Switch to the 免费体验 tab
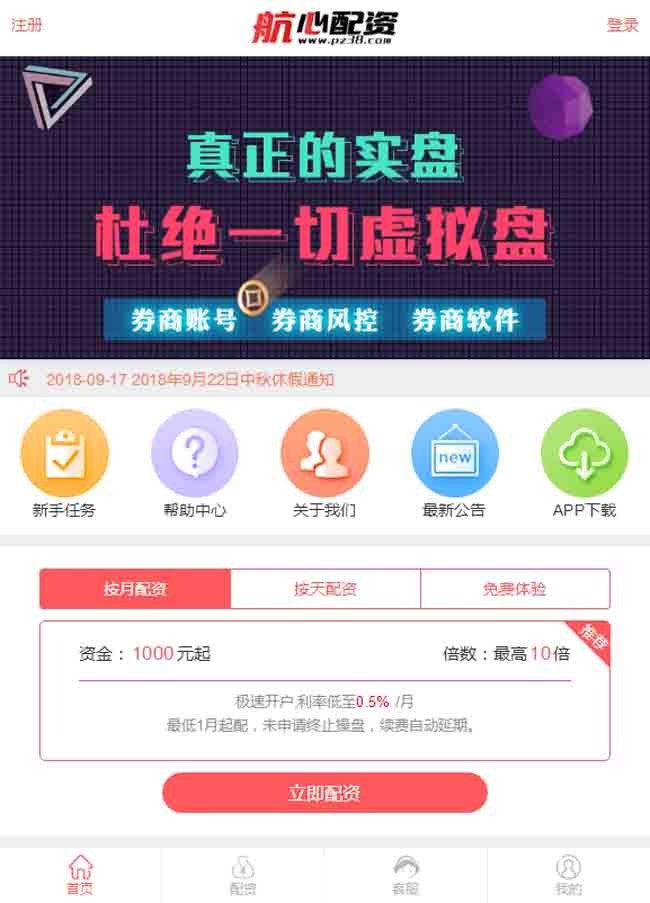The image size is (650, 903). (x=514, y=589)
